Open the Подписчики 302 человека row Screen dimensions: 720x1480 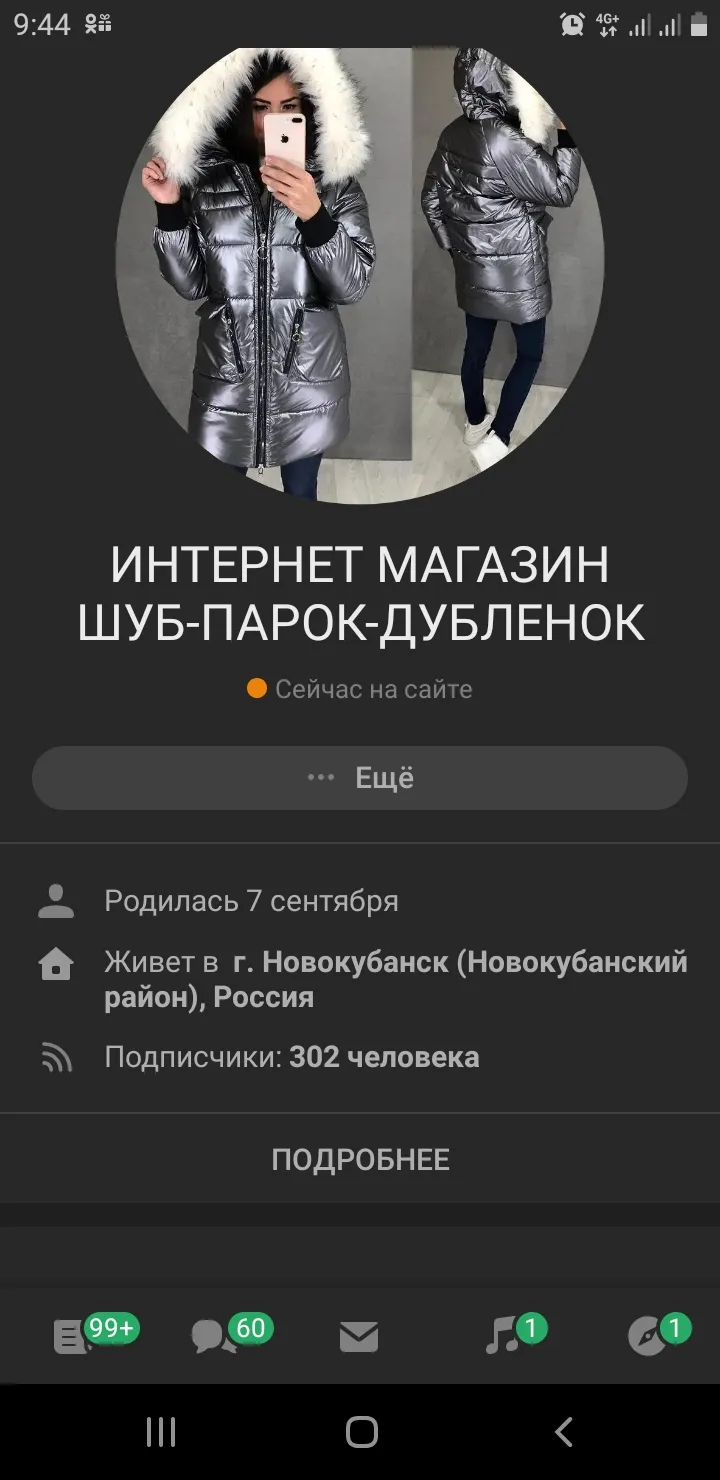click(291, 1057)
